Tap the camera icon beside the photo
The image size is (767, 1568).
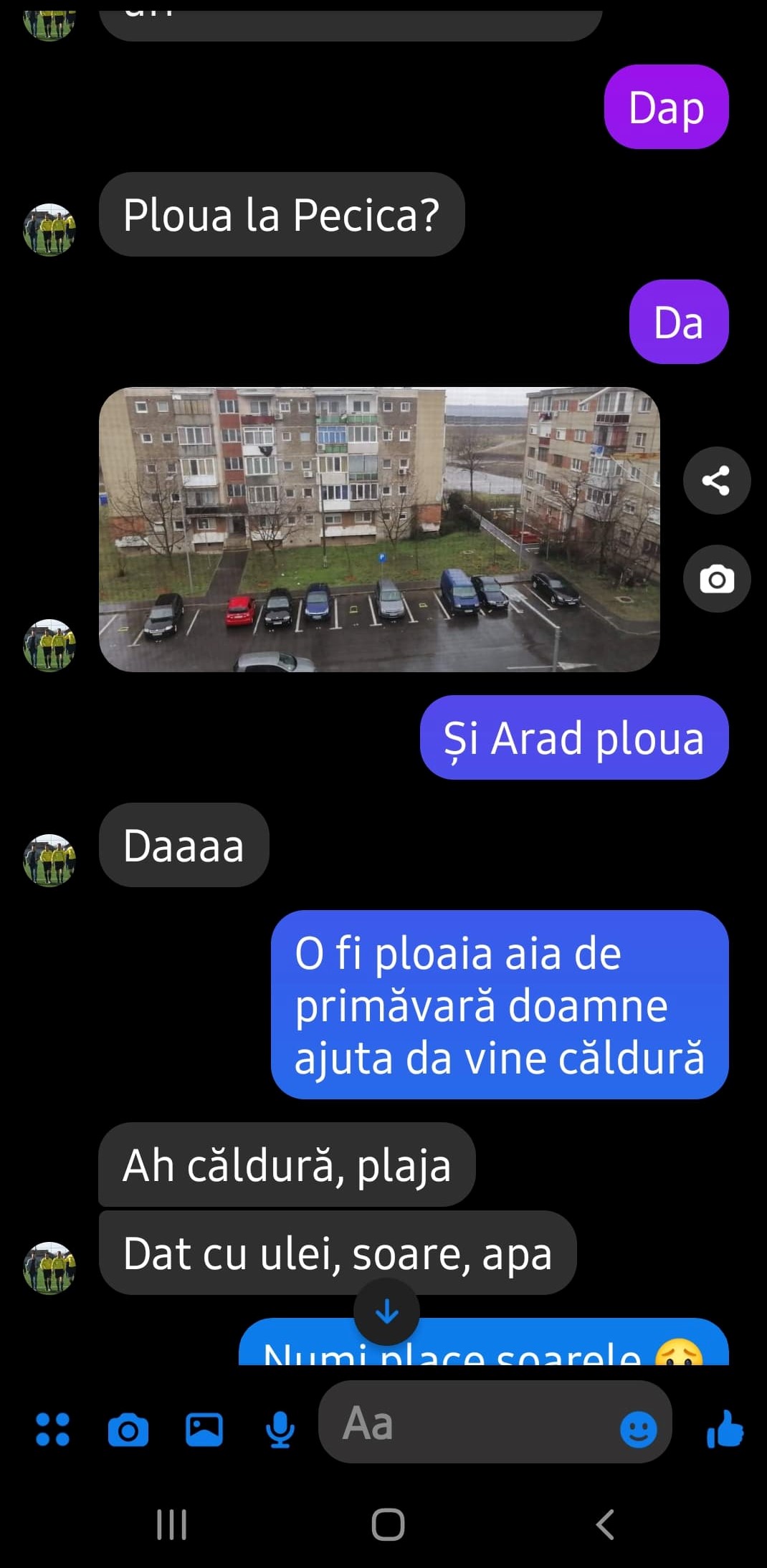pyautogui.click(x=716, y=579)
